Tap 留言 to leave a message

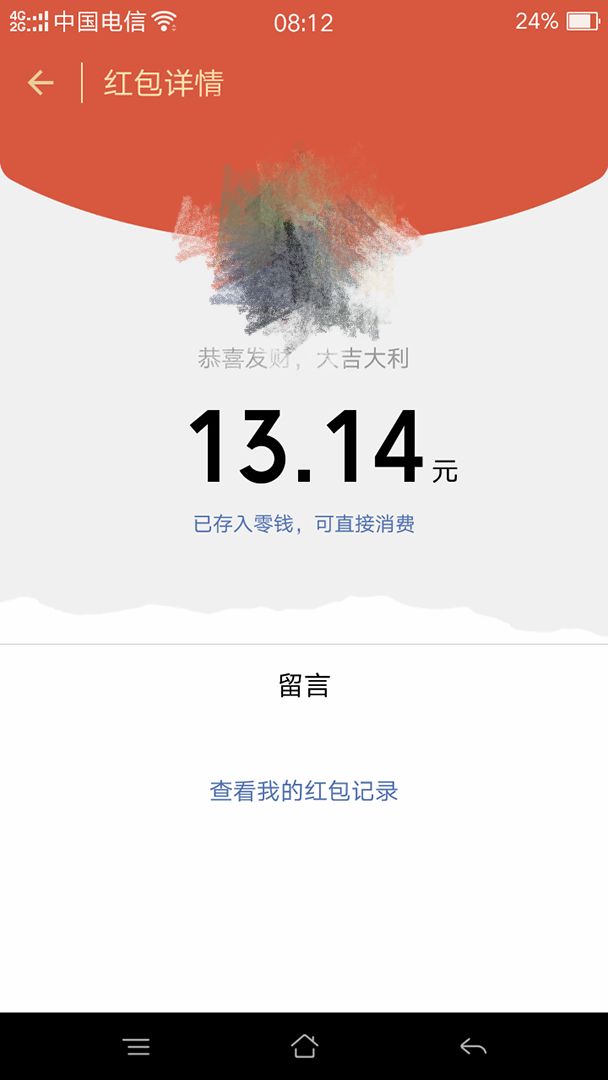click(x=304, y=686)
